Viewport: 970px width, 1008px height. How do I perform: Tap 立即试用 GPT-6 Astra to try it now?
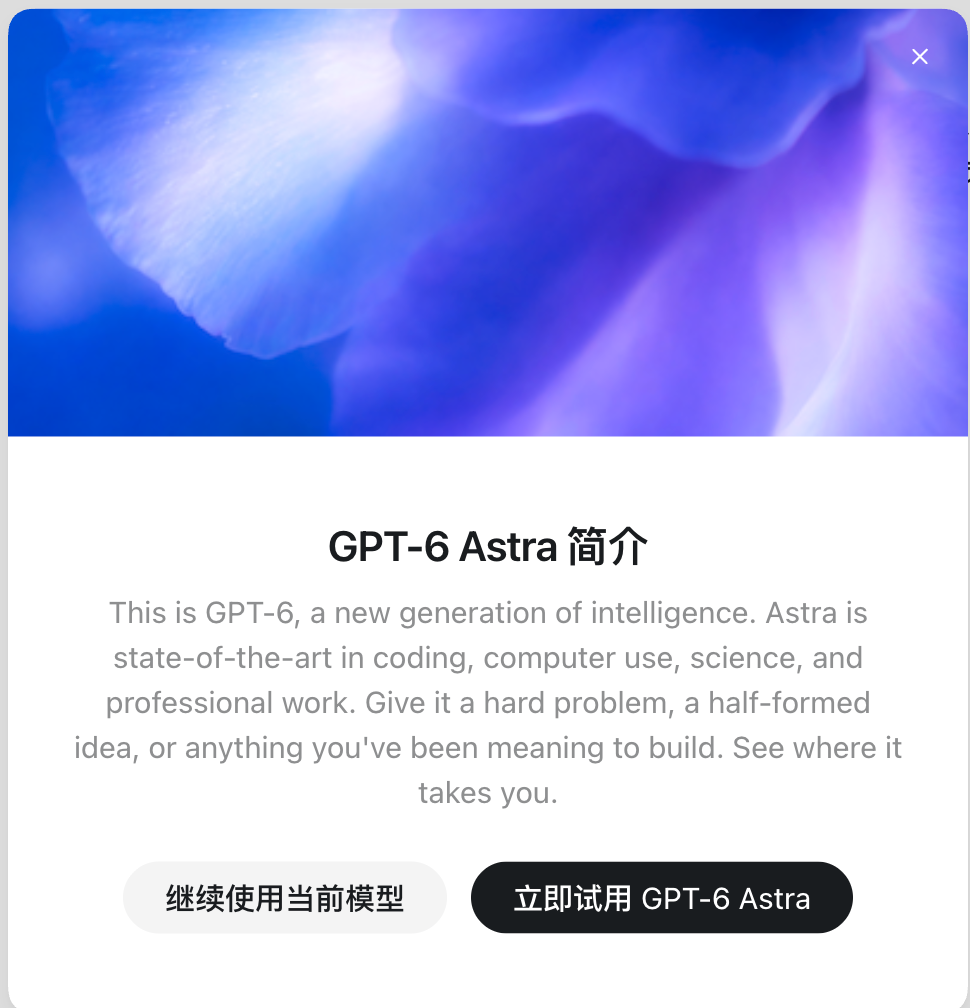tap(661, 897)
